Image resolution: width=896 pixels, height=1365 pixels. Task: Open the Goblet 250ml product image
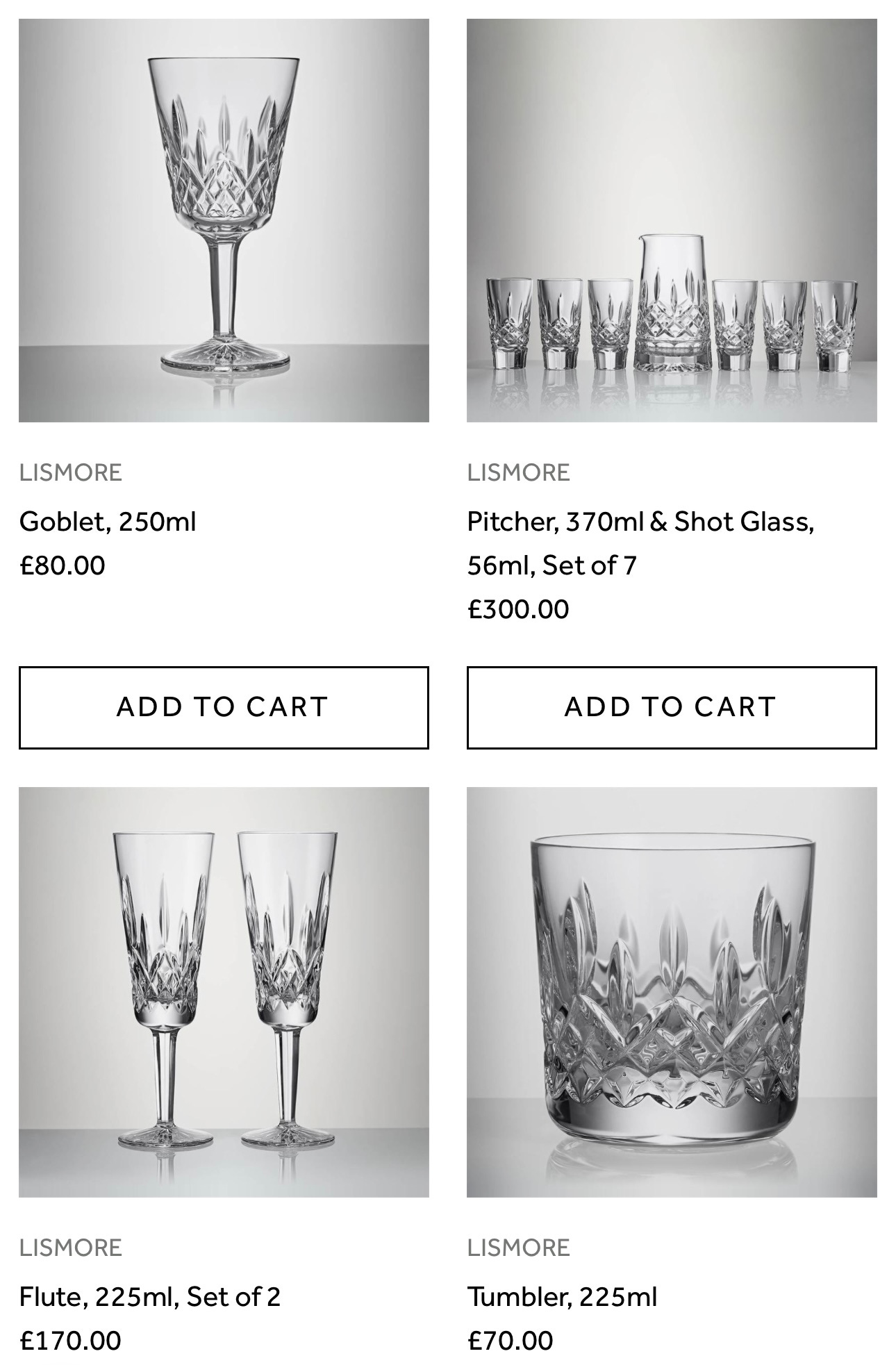tap(224, 220)
